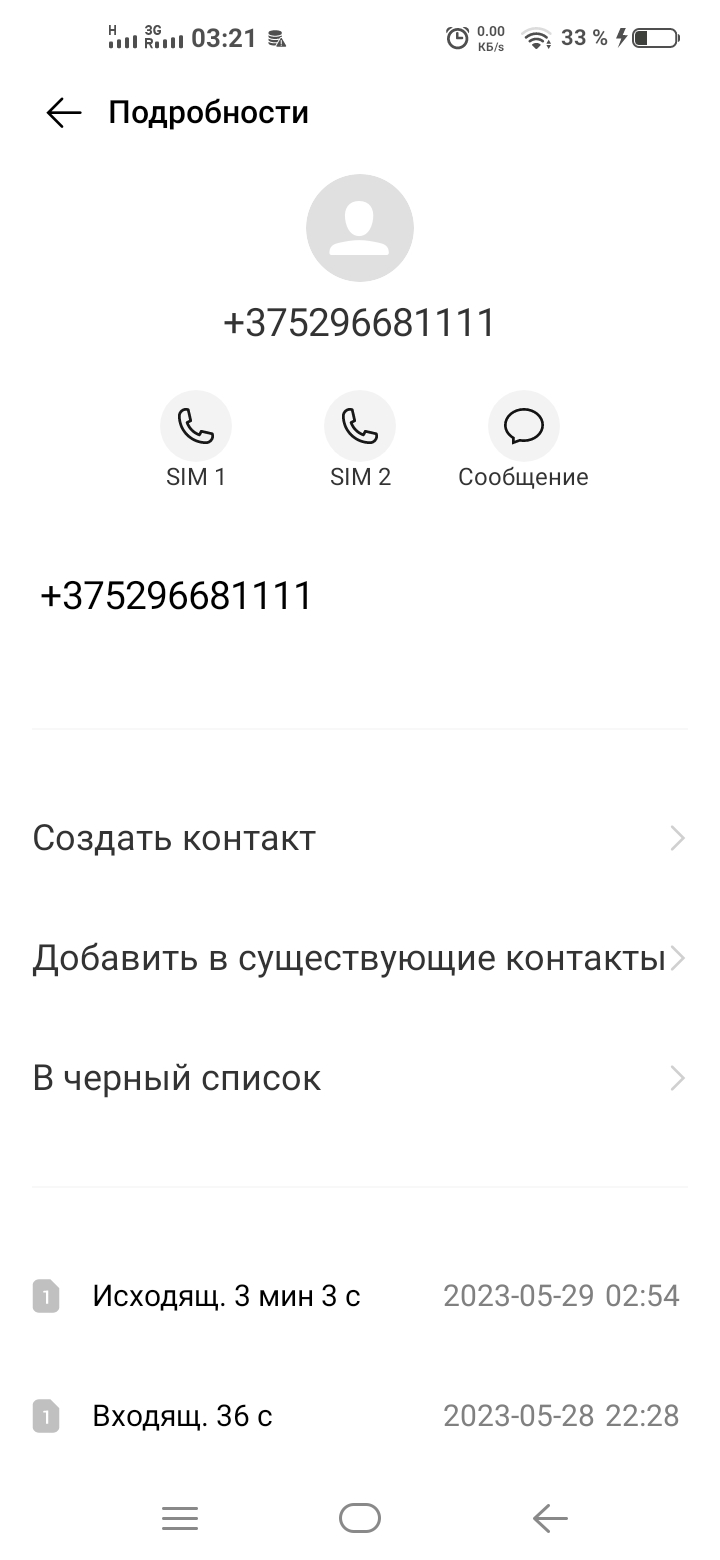Open the outgoing call from 2023-05-29 02:54
Screen dimensions: 720x1560
pos(360,1296)
